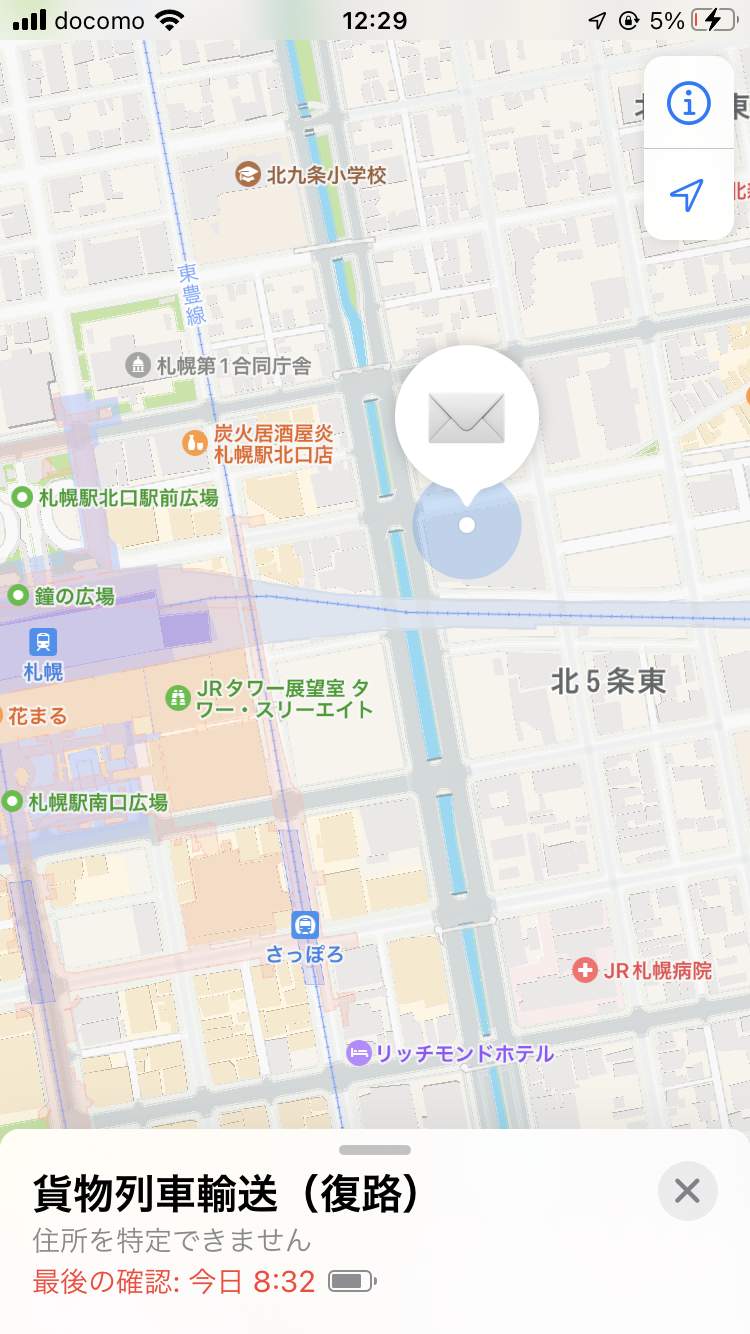Select 北九条小学校 school marker

246,175
